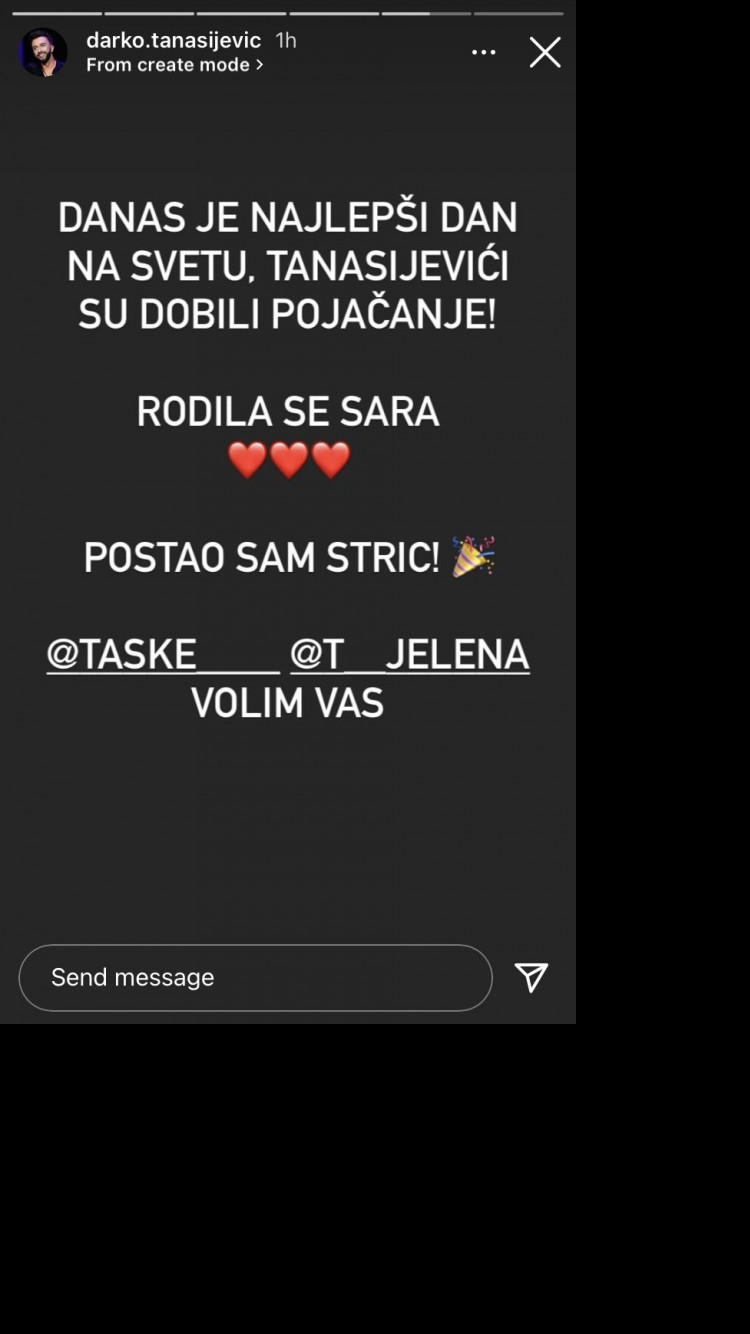The height and width of the screenshot is (1334, 750).
Task: Focus the Send message field
Action: [255, 977]
